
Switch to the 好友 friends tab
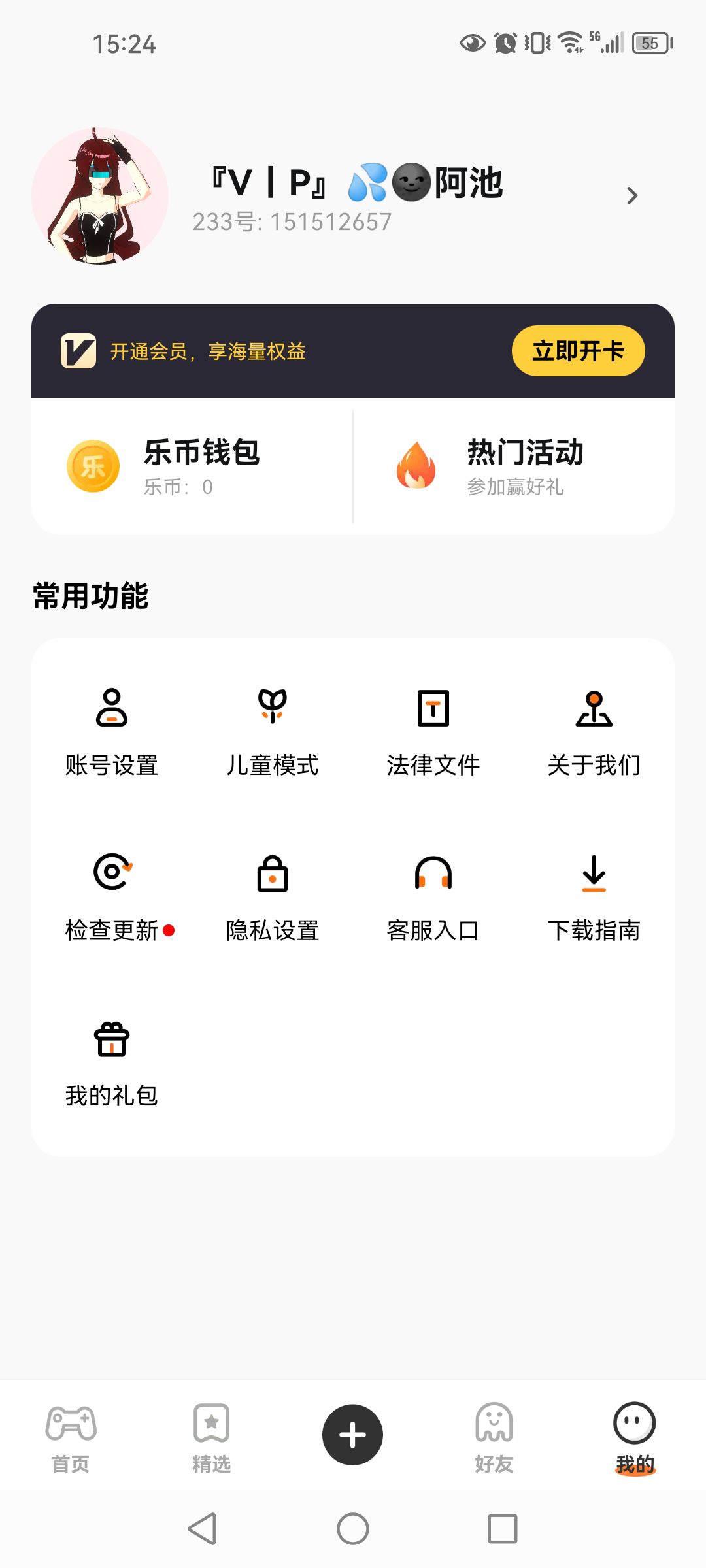pyautogui.click(x=494, y=1437)
